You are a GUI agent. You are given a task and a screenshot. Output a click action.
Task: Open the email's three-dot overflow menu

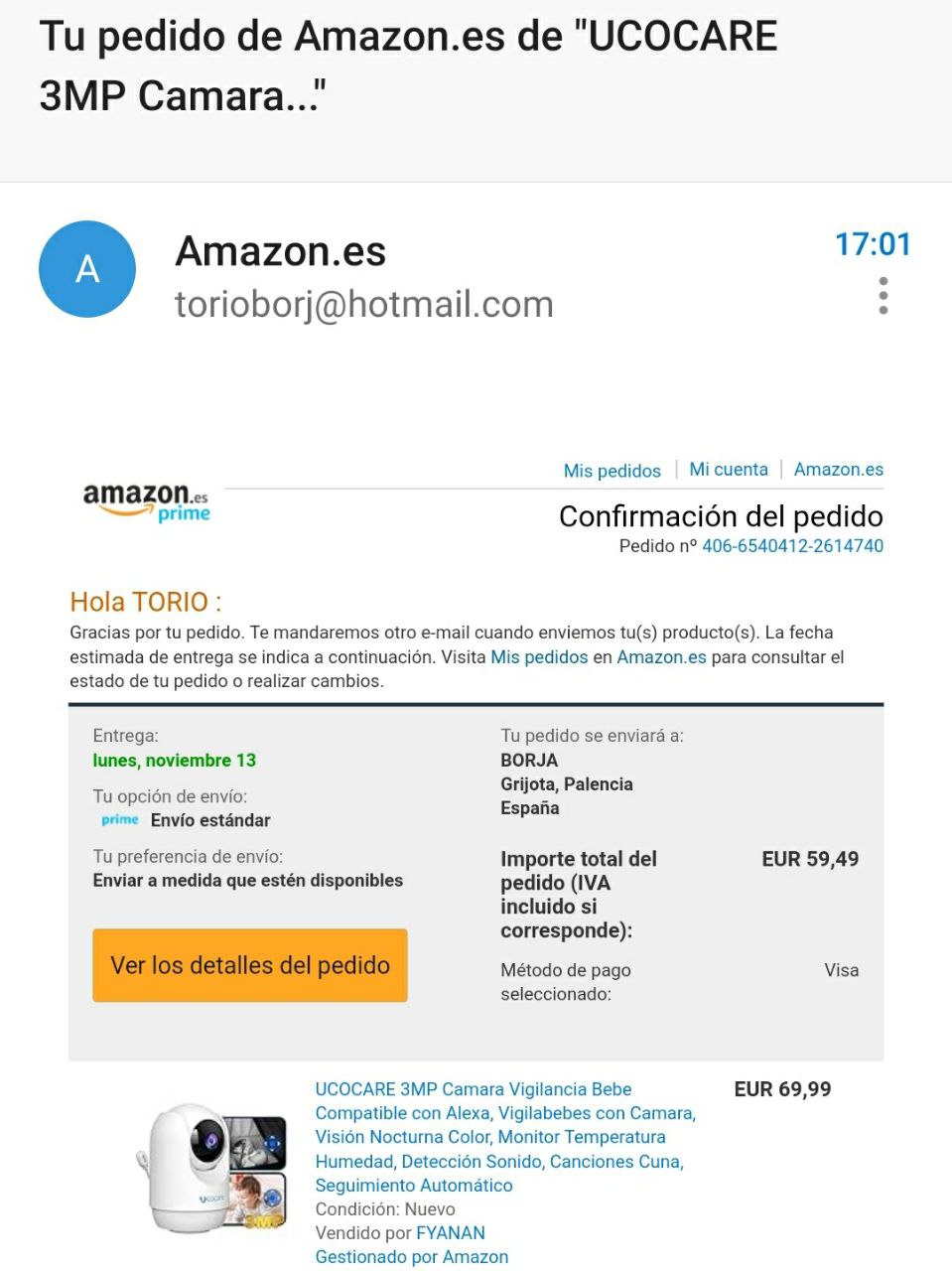[883, 296]
